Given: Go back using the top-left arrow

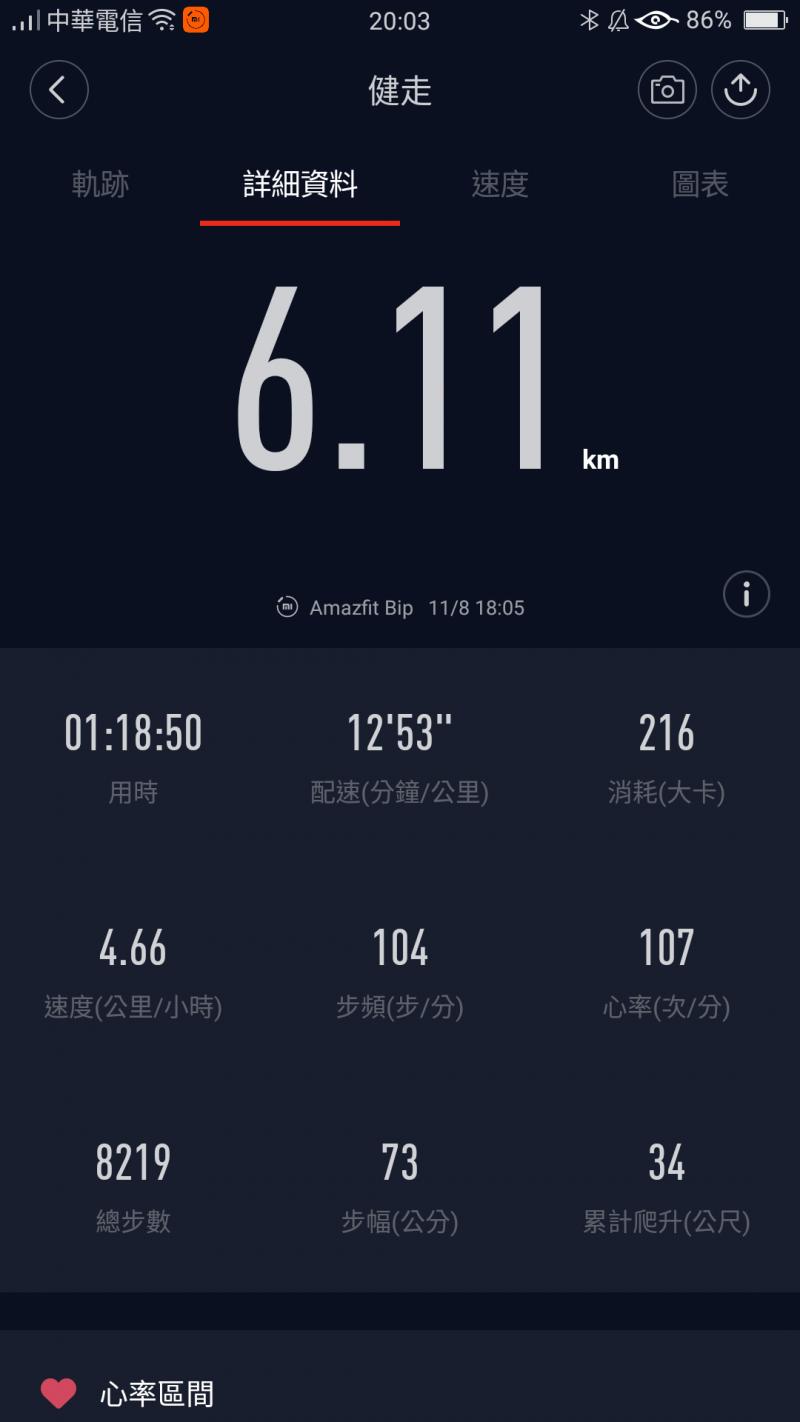Looking at the screenshot, I should (x=59, y=91).
